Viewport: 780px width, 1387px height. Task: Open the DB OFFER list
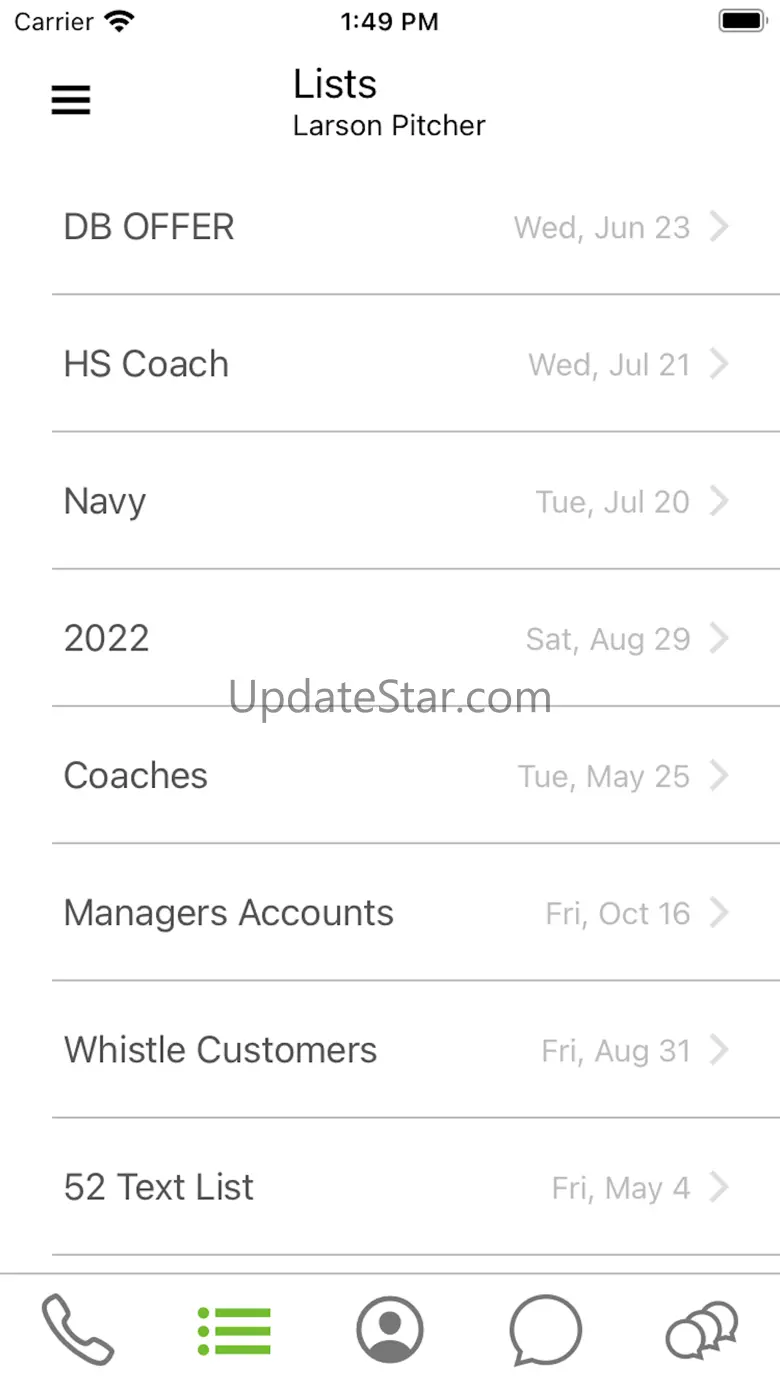tap(390, 227)
